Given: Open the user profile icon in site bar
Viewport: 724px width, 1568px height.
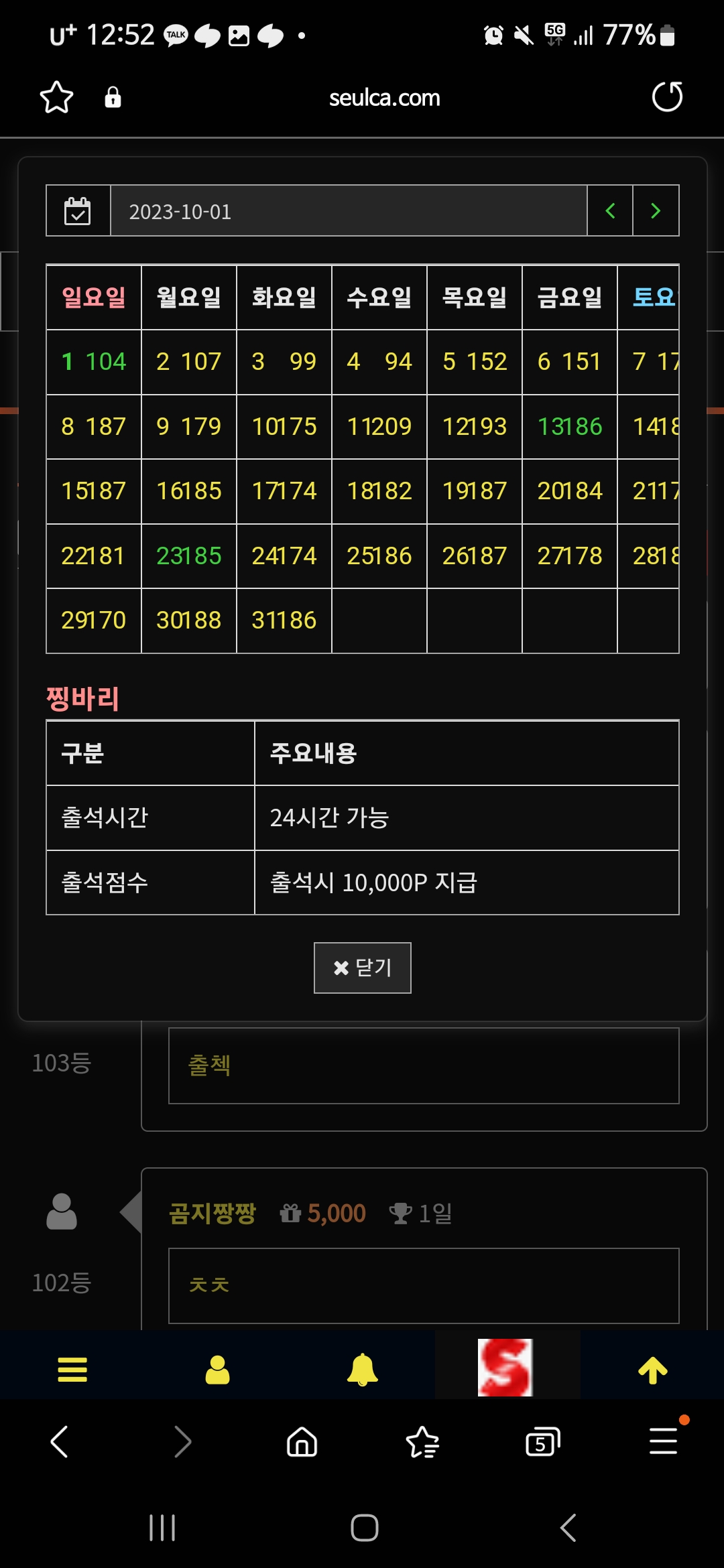Looking at the screenshot, I should (x=217, y=1370).
